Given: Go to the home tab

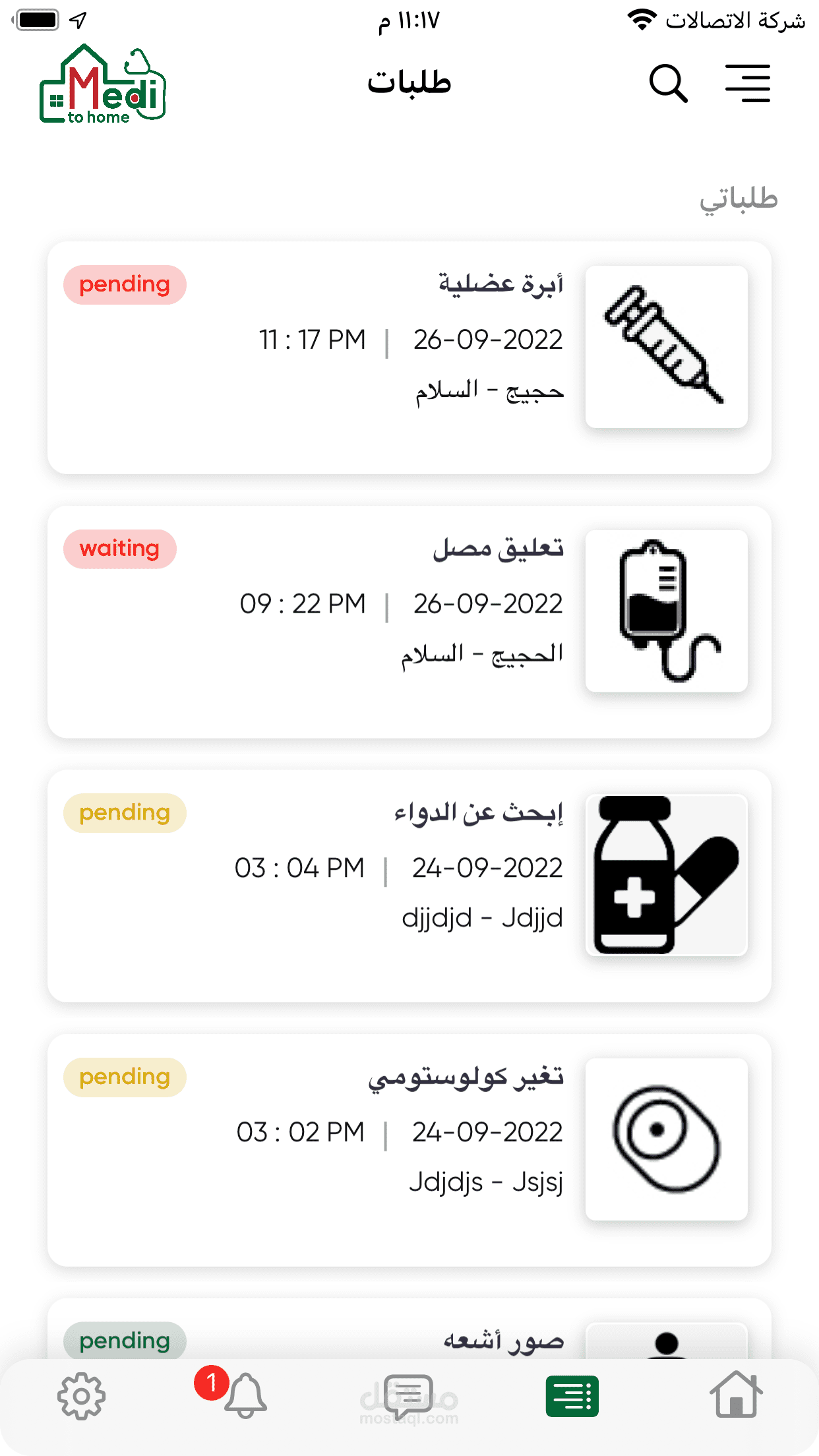Looking at the screenshot, I should coord(735,1395).
